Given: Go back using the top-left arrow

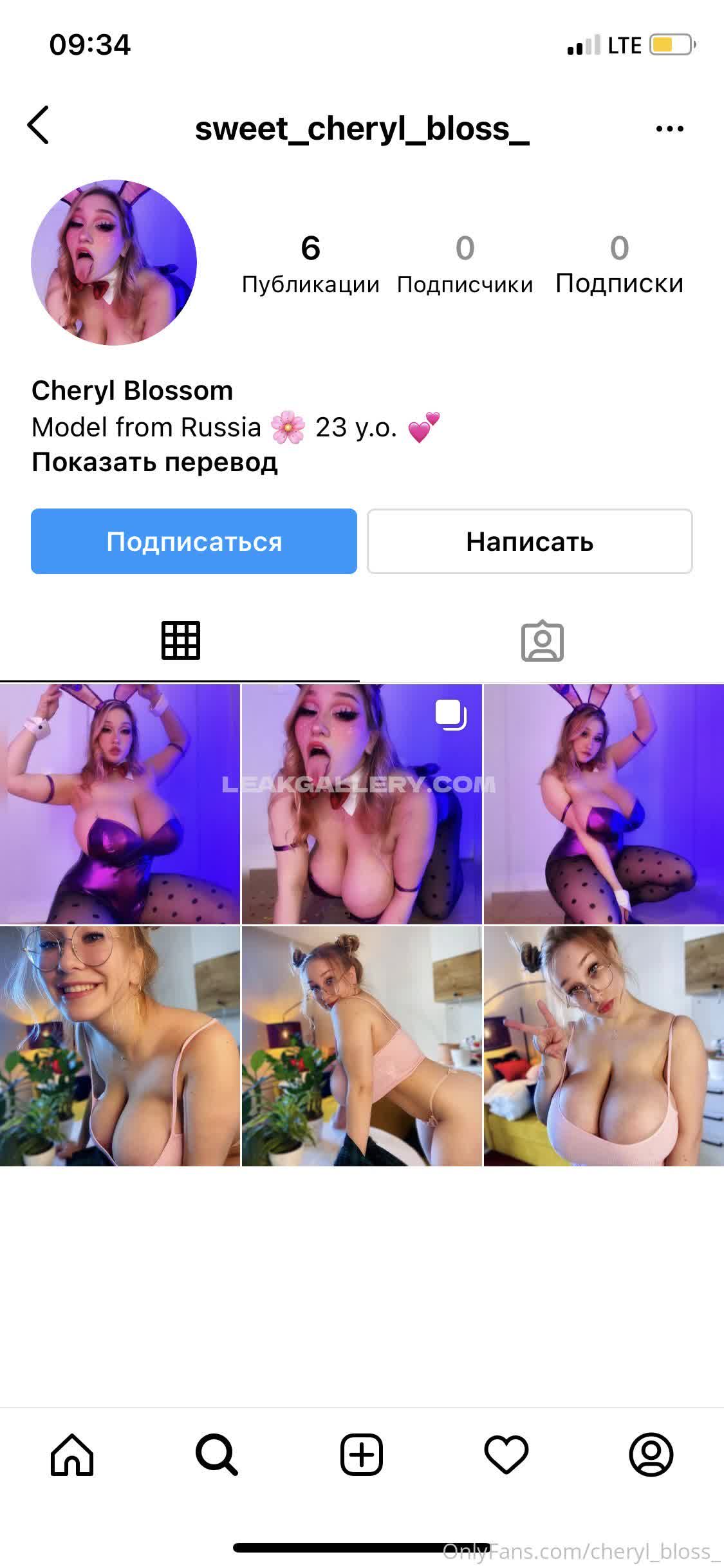Looking at the screenshot, I should click(x=39, y=125).
